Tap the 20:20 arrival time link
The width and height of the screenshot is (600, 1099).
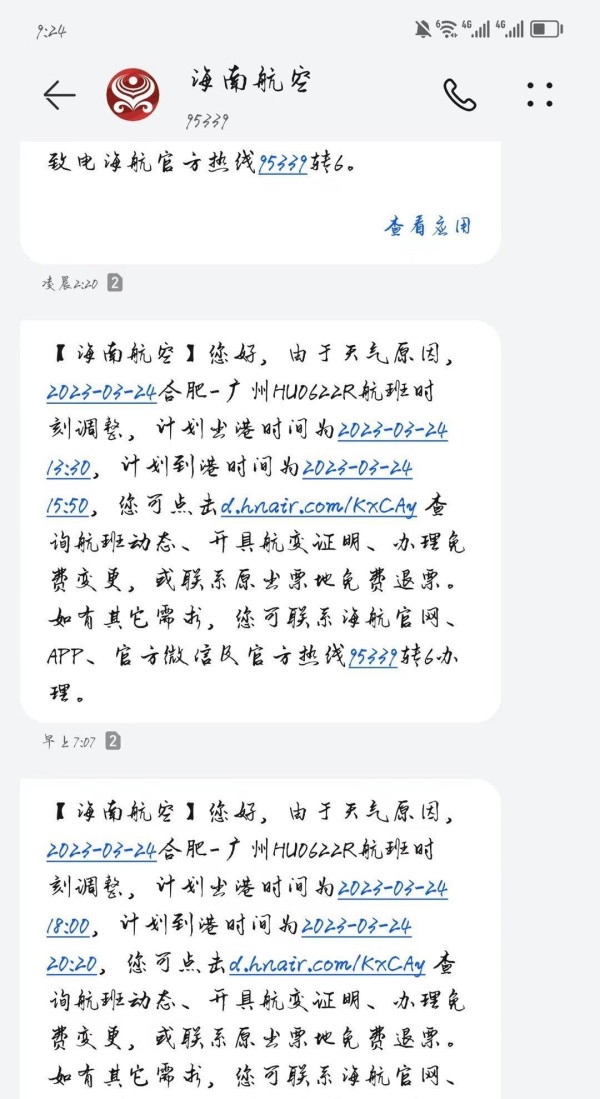pos(71,964)
